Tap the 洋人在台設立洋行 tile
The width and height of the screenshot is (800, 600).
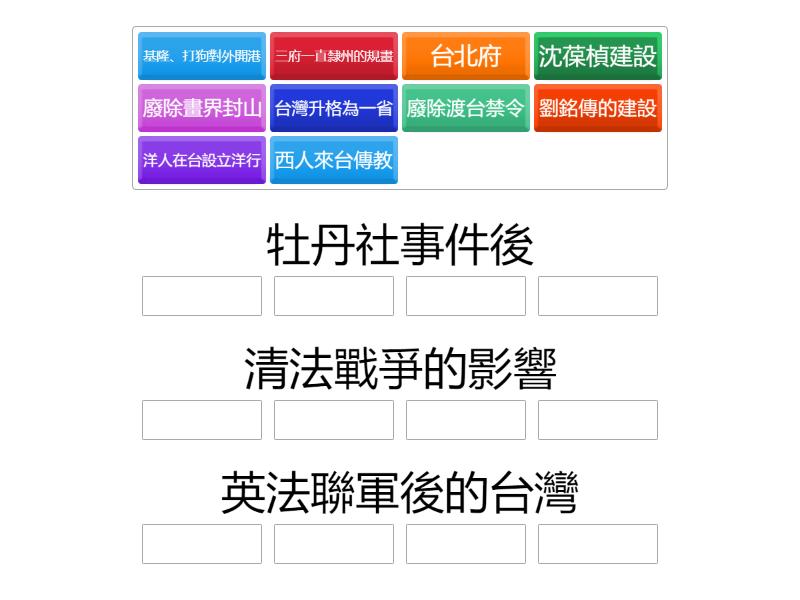tap(202, 160)
